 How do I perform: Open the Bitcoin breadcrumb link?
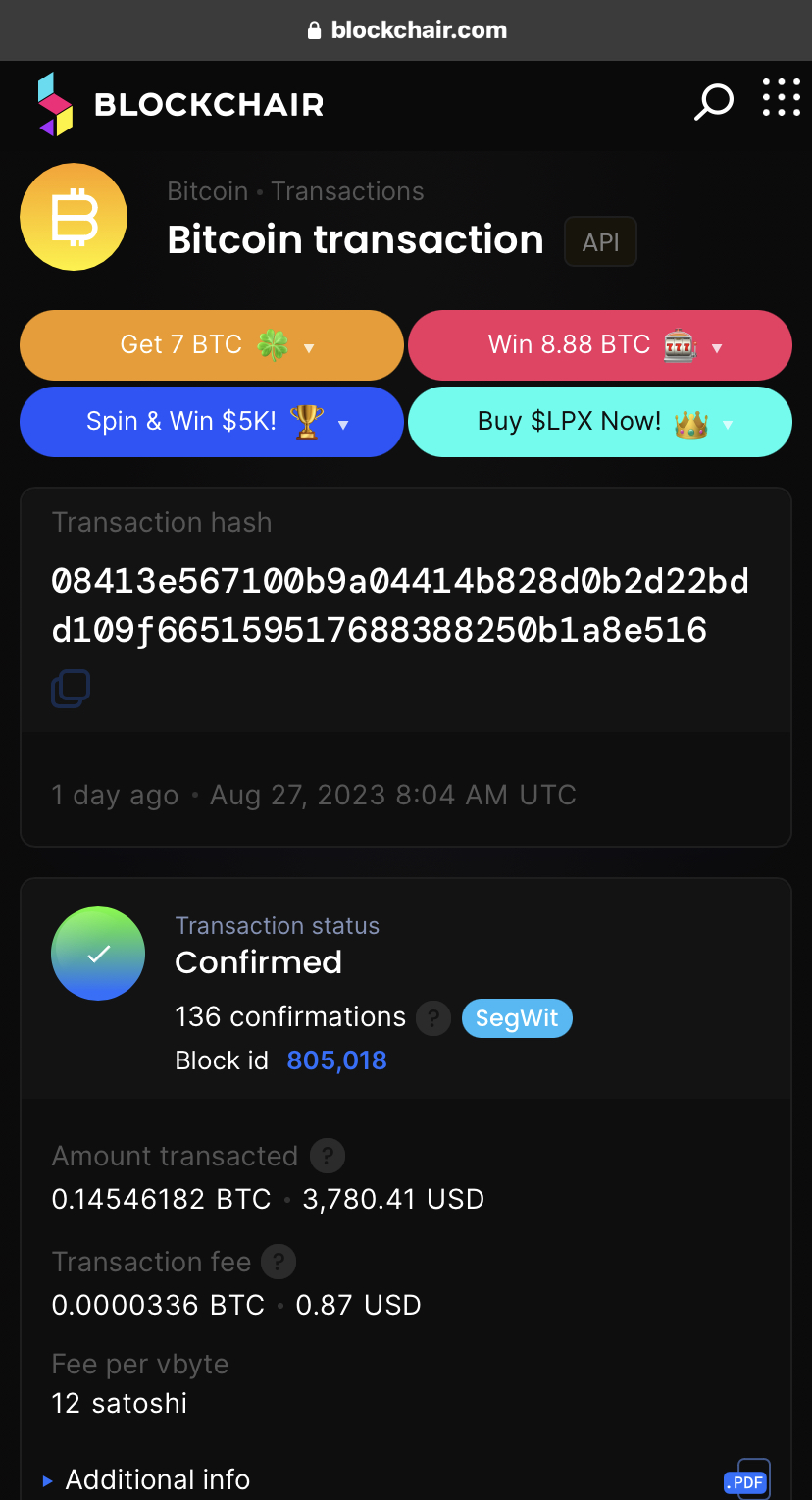pyautogui.click(x=208, y=191)
